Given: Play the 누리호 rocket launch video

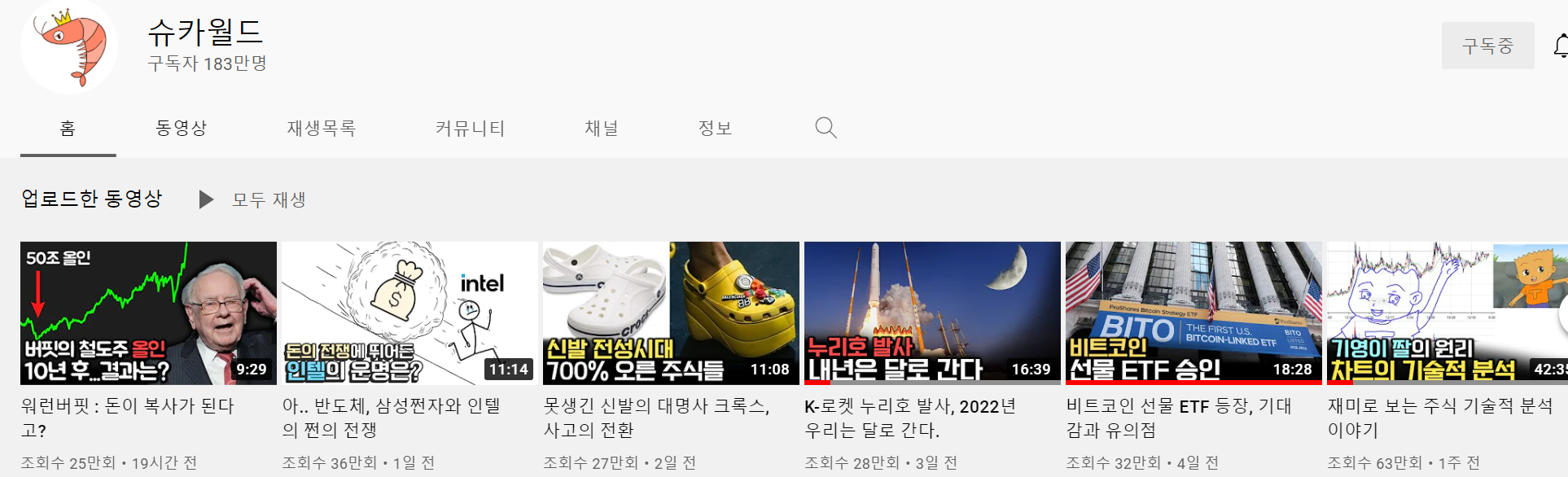Looking at the screenshot, I should pyautogui.click(x=932, y=313).
